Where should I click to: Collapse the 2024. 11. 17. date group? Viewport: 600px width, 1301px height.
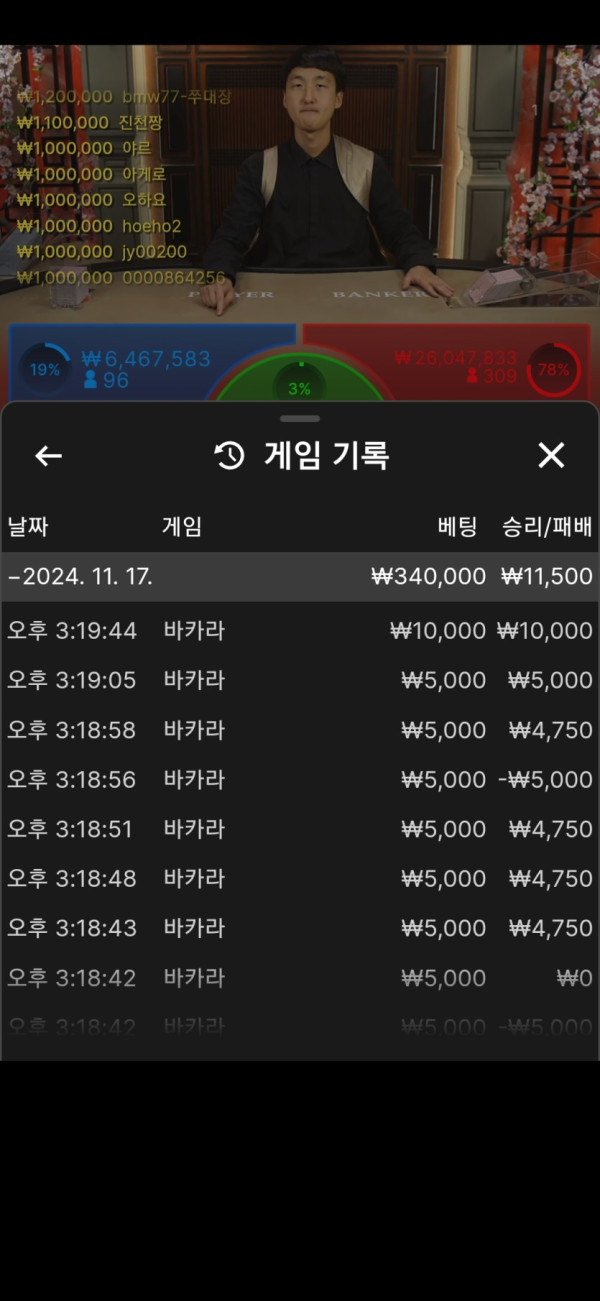(80, 577)
